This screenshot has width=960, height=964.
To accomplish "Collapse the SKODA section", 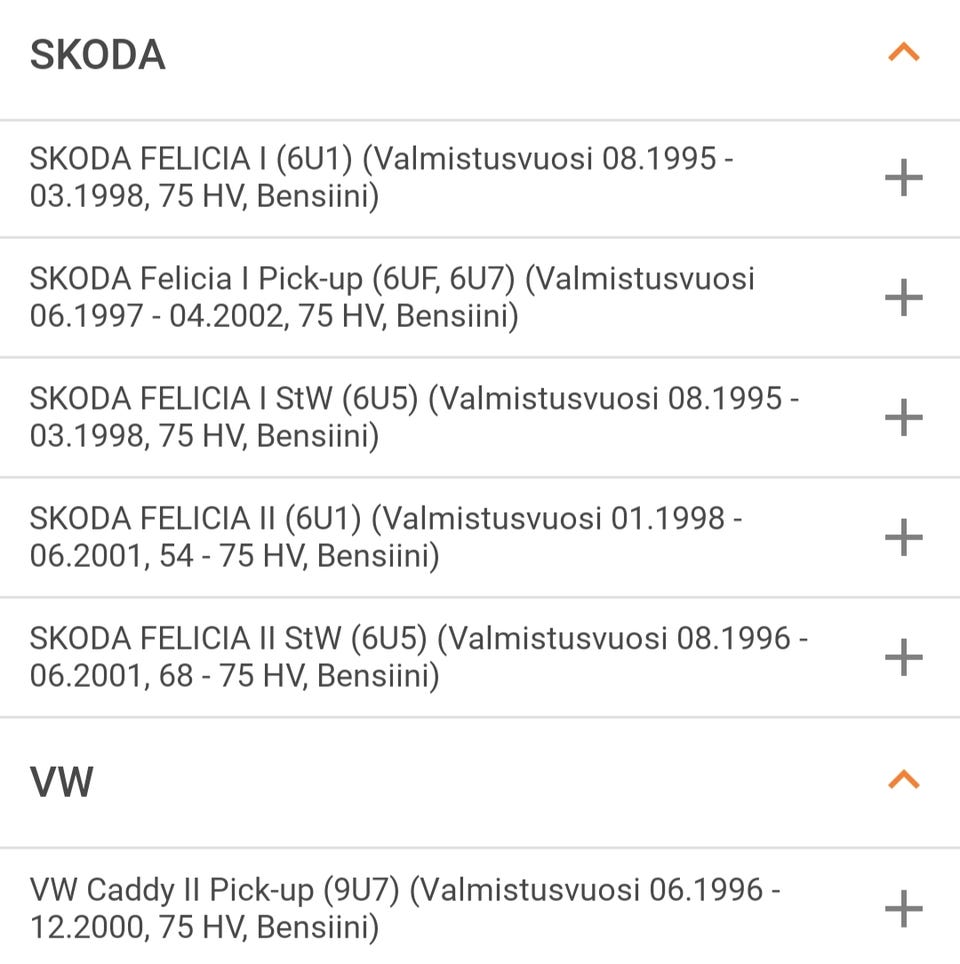I will [903, 52].
